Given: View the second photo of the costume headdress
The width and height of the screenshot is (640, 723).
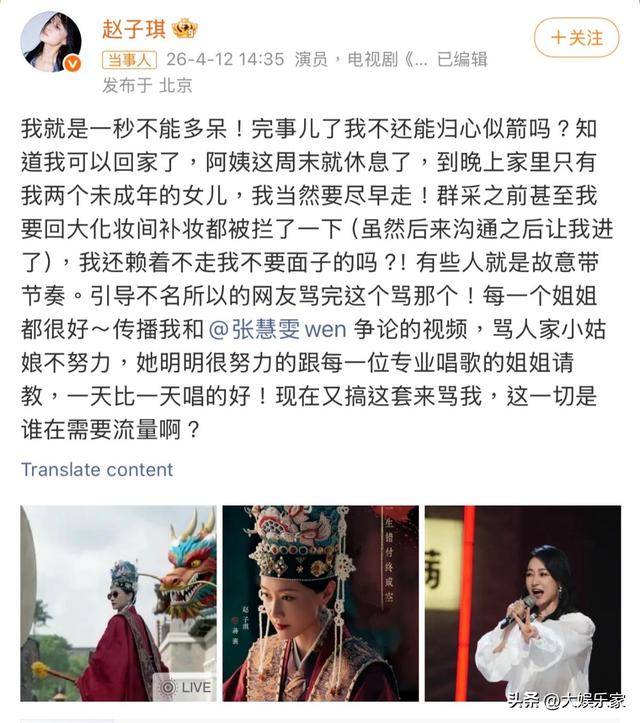Looking at the screenshot, I should point(320,603).
